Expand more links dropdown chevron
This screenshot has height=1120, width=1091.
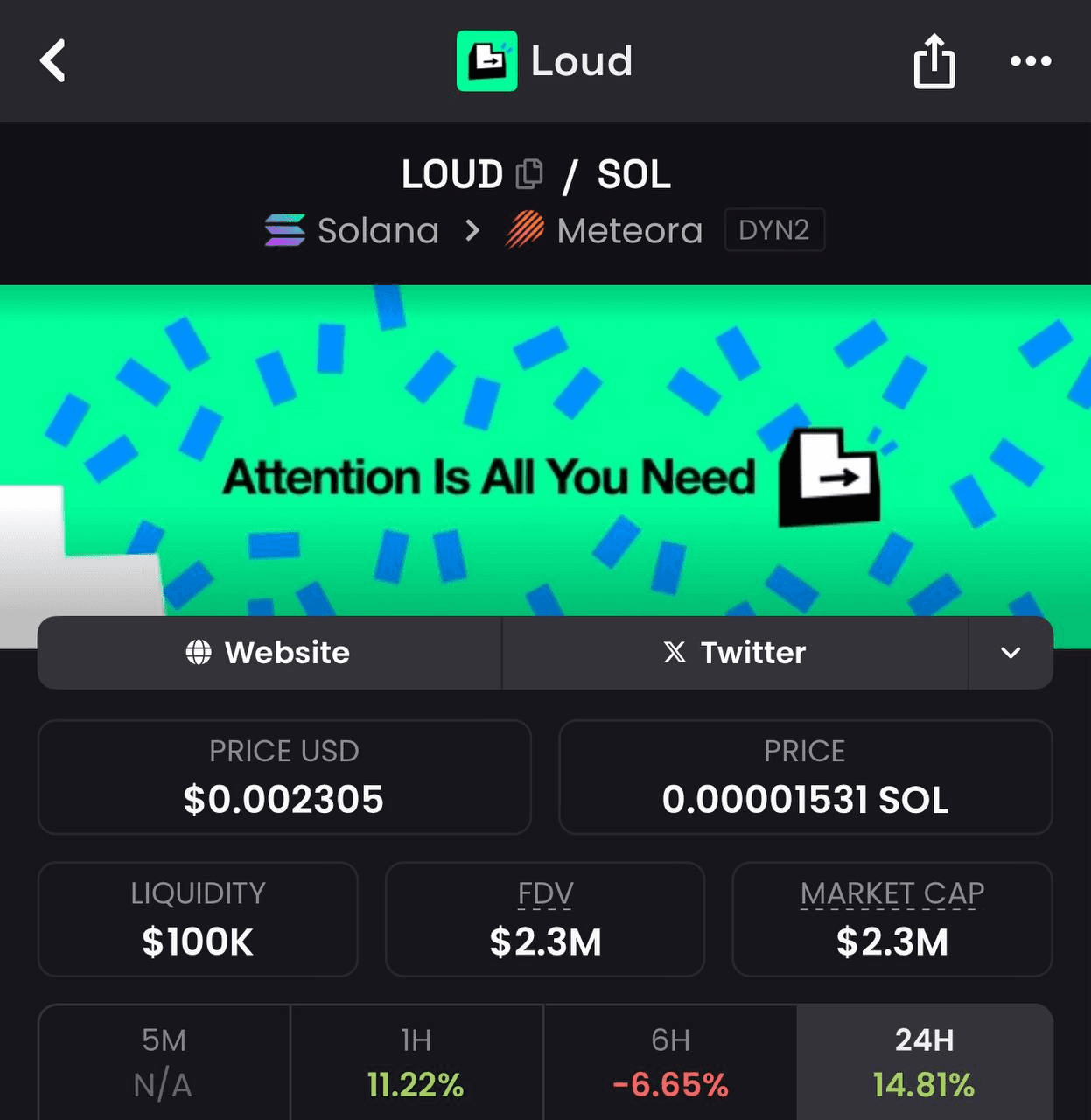tap(1011, 653)
